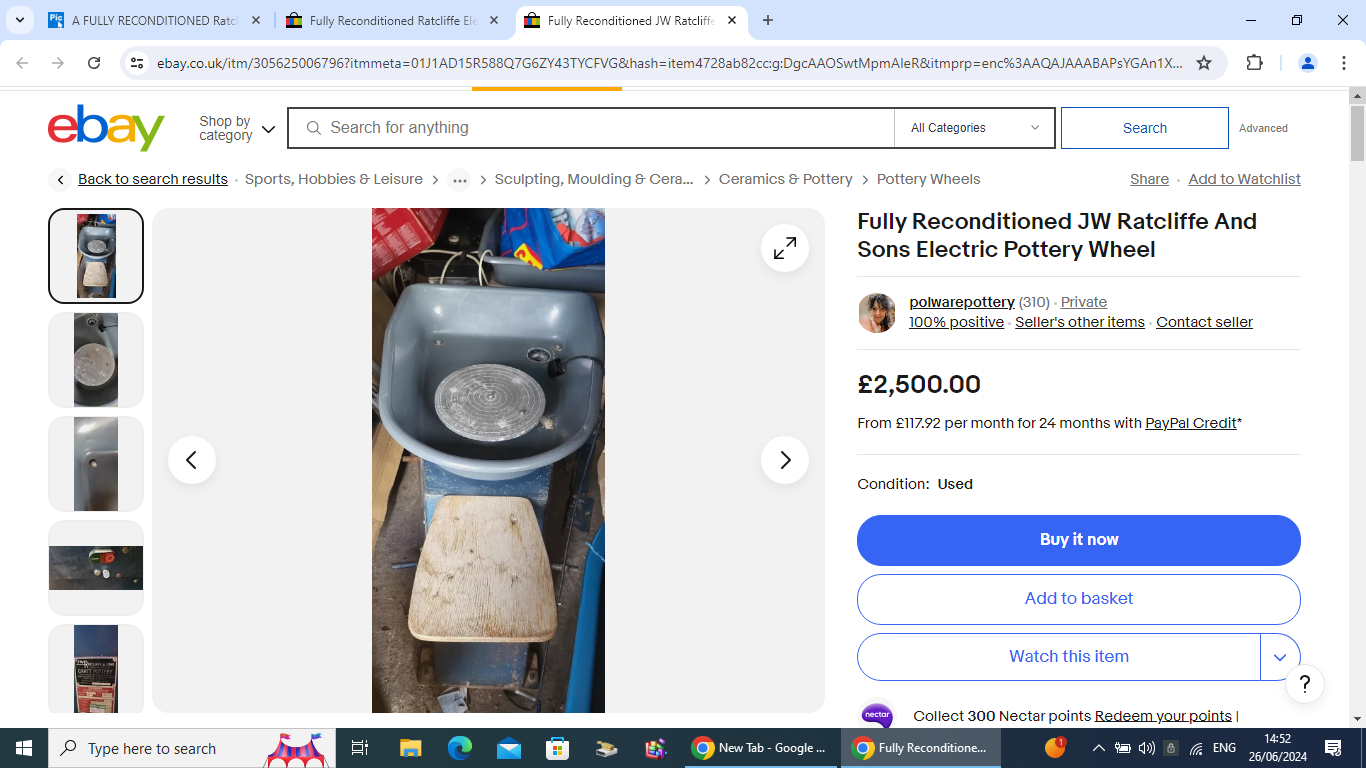Add the pottery wheel to basket
This screenshot has width=1366, height=768.
tap(1078, 599)
